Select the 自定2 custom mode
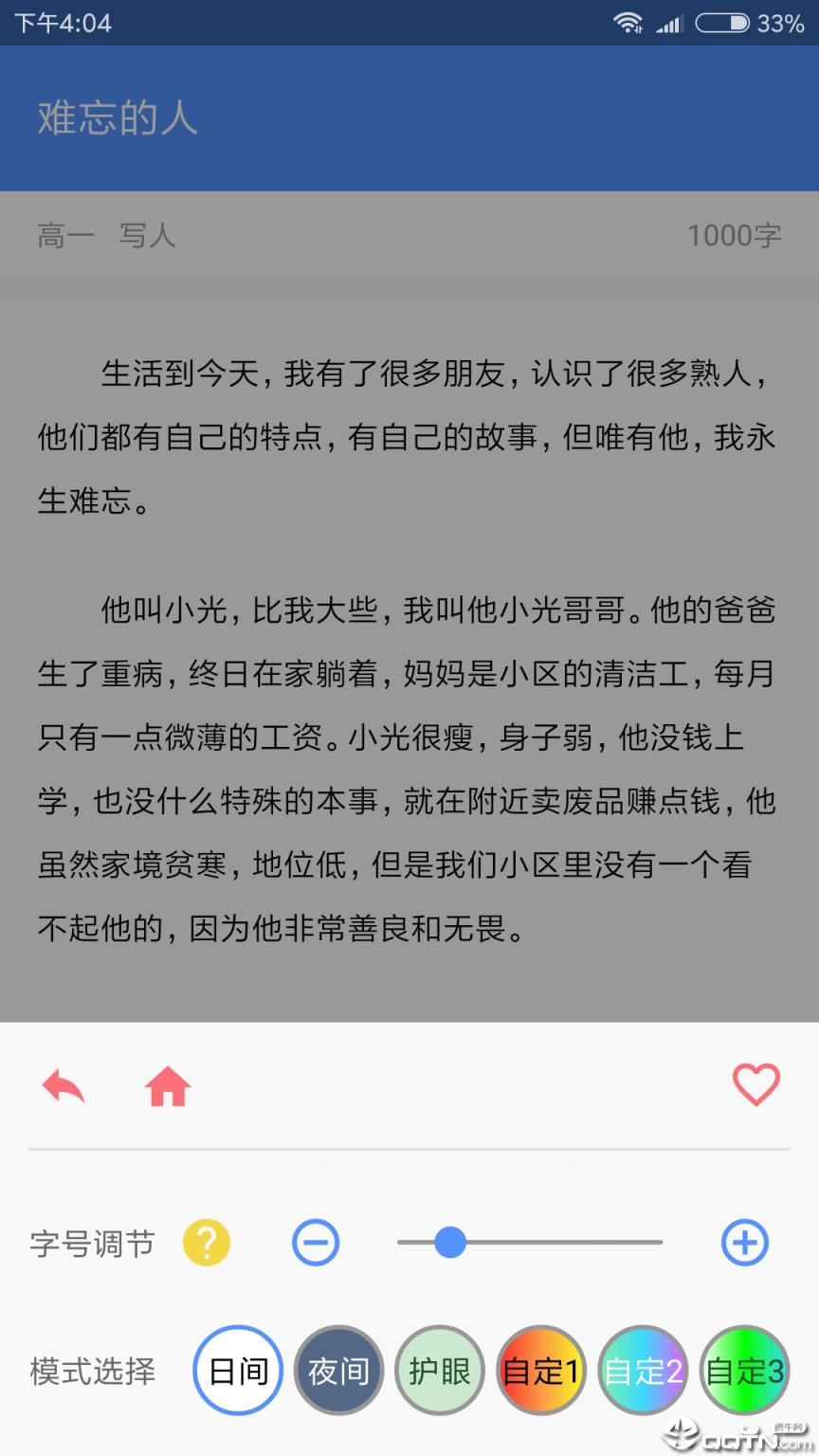 coord(643,1371)
